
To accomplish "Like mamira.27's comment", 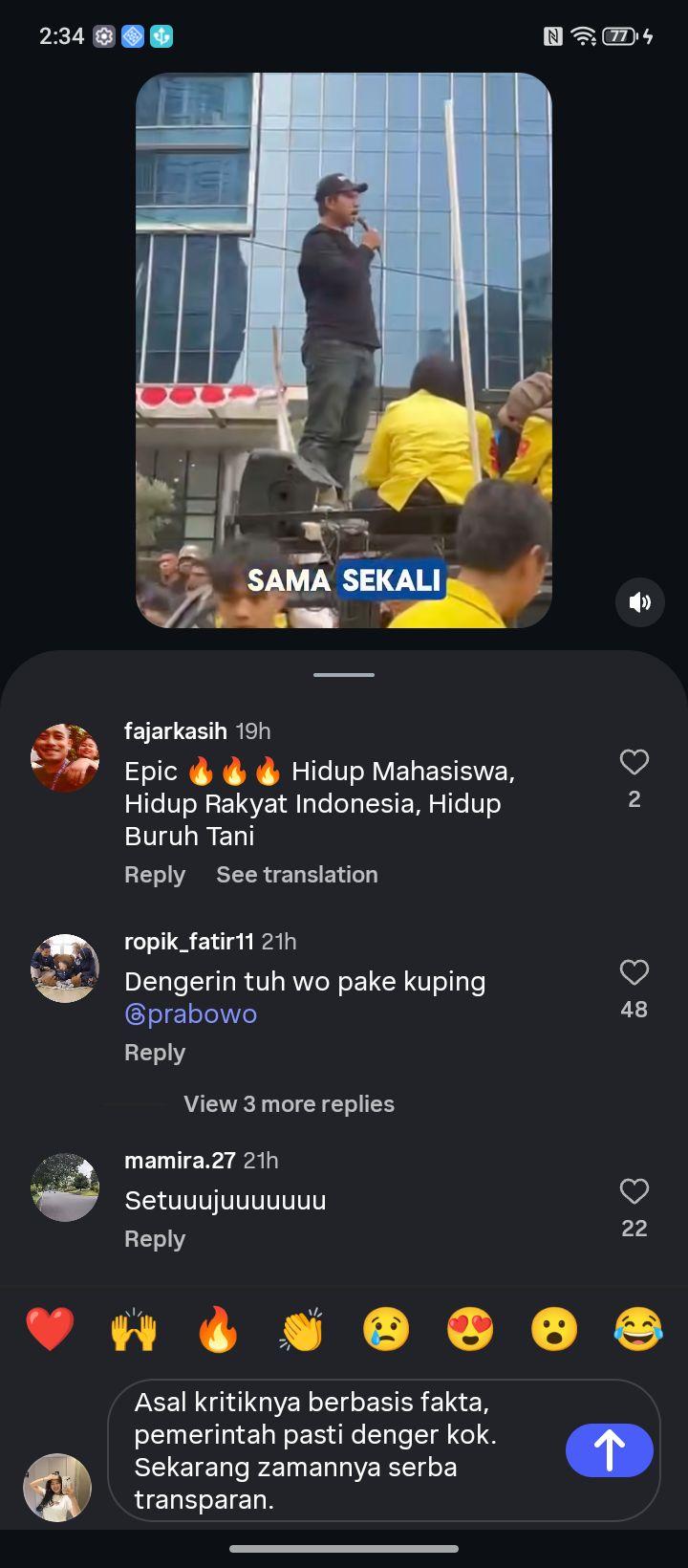I will (634, 1191).
